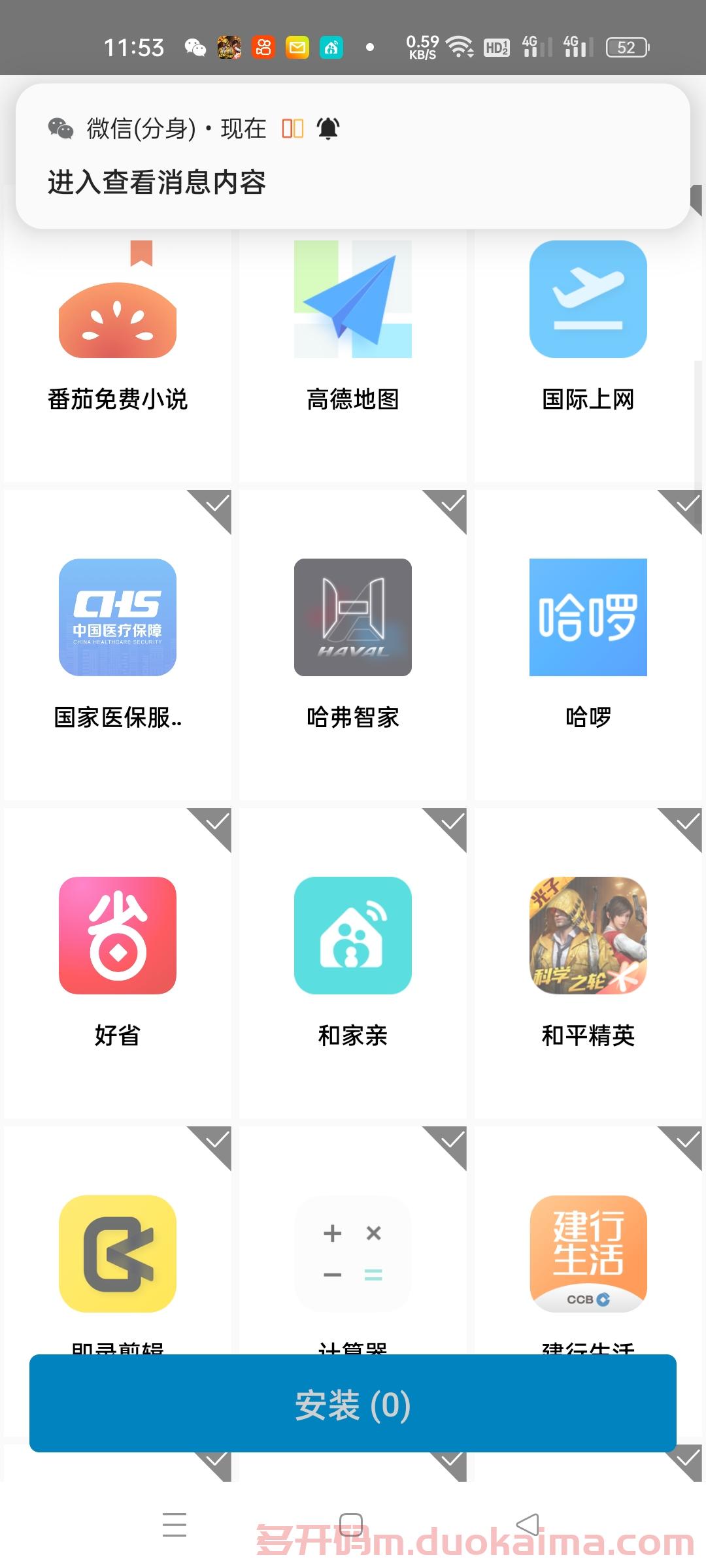Image resolution: width=706 pixels, height=1568 pixels.
Task: Open the WeChat clone message notification
Action: pyautogui.click(x=353, y=156)
